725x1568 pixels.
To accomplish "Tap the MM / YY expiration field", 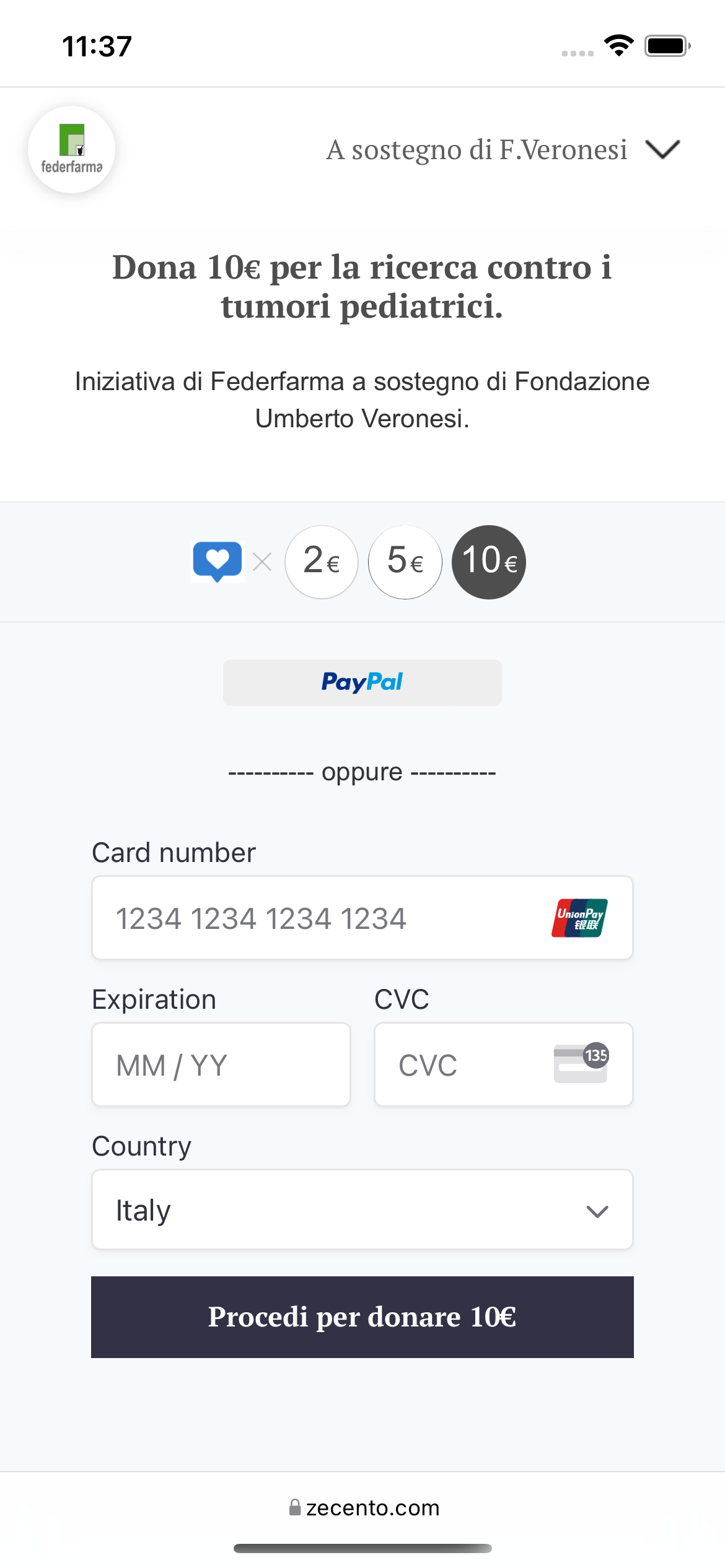I will click(x=221, y=1065).
